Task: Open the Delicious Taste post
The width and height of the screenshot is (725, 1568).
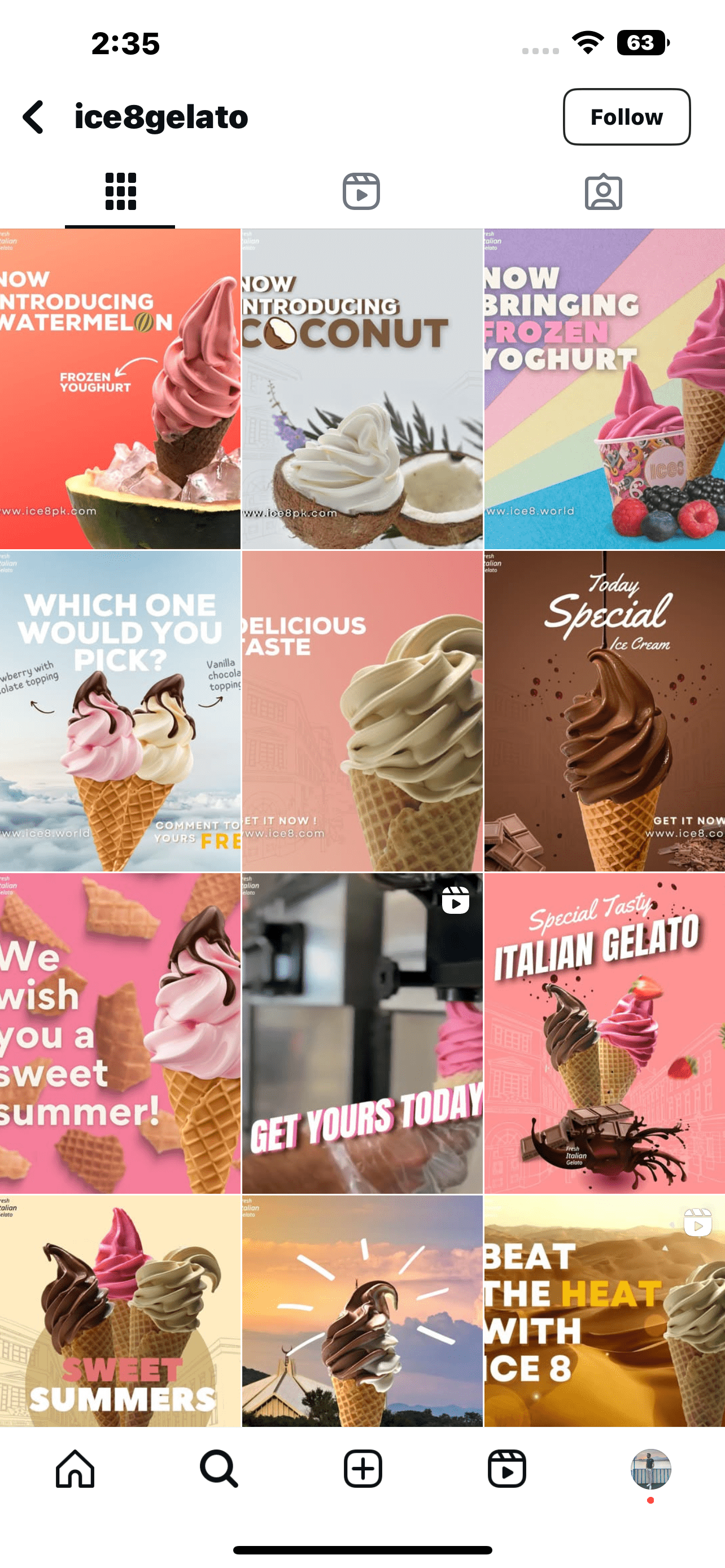Action: click(362, 711)
